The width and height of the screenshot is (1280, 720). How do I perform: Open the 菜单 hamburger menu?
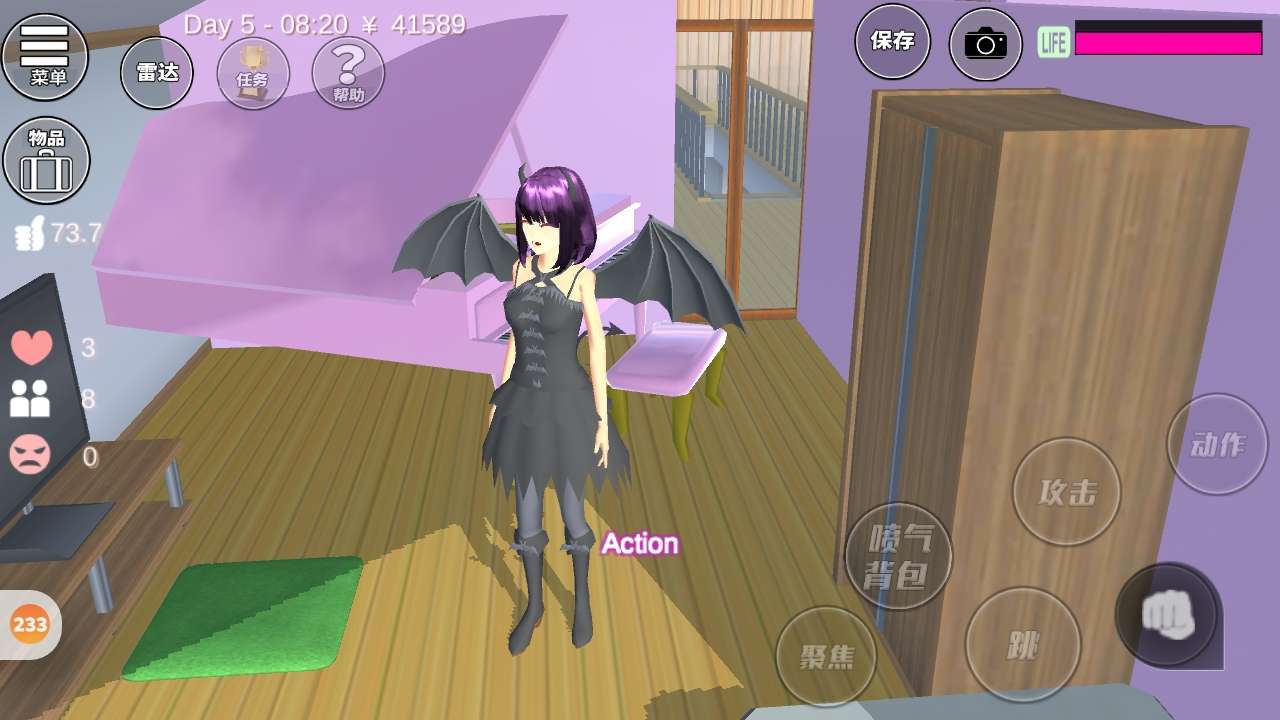pyautogui.click(x=45, y=56)
